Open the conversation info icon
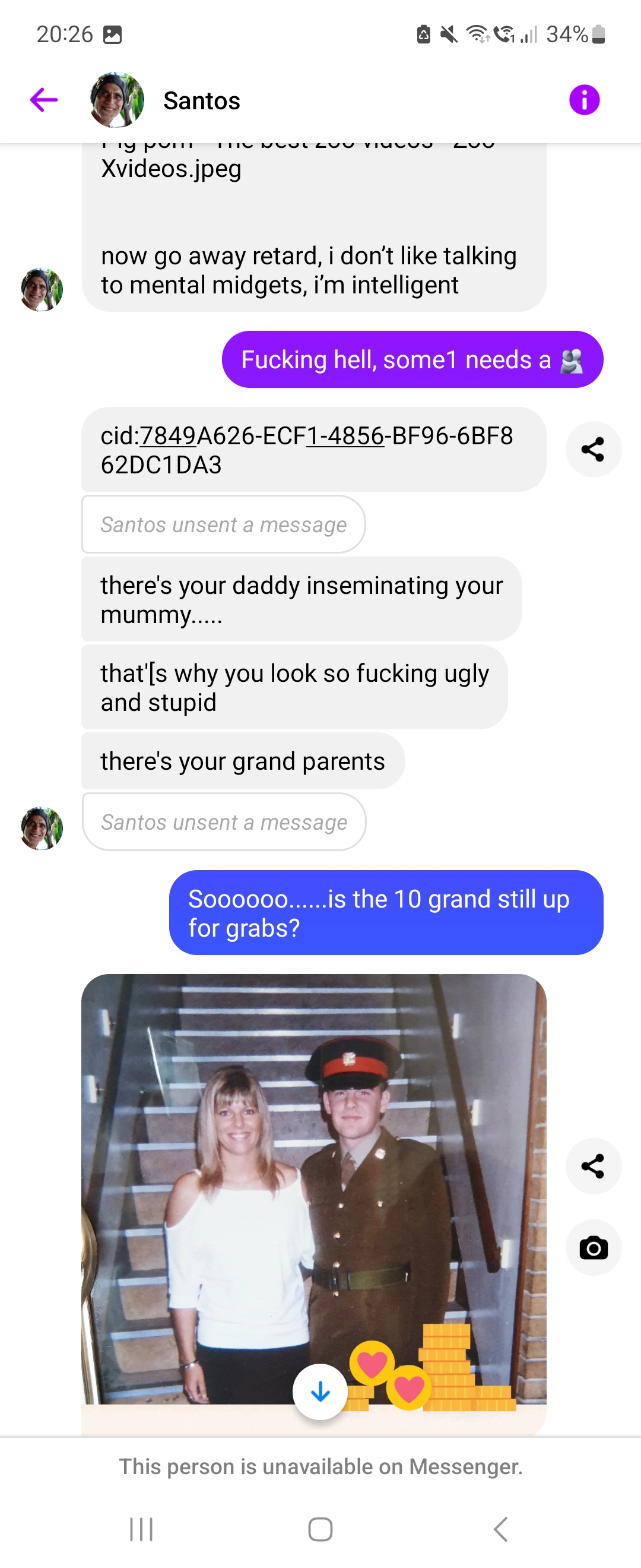 (x=584, y=100)
